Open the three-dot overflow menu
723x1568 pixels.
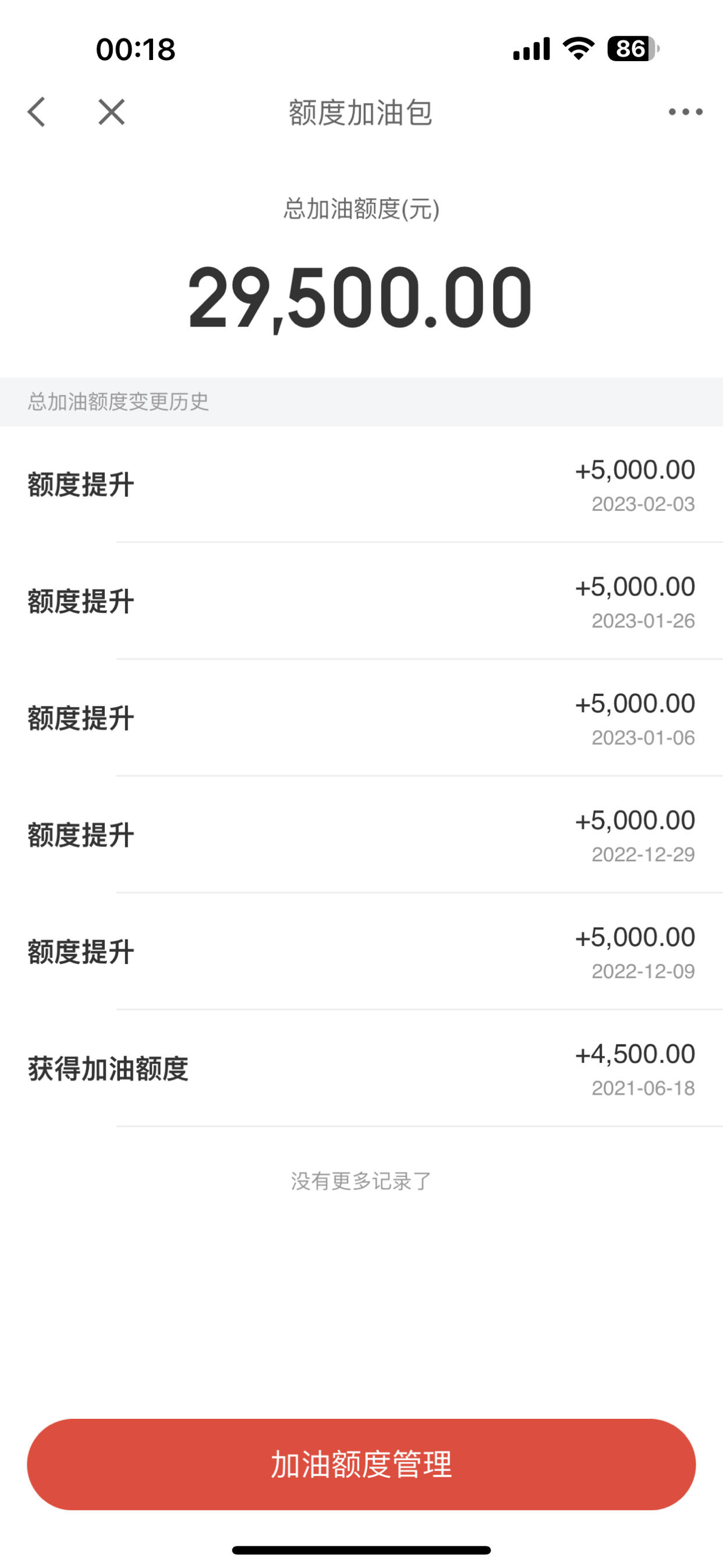(x=685, y=112)
